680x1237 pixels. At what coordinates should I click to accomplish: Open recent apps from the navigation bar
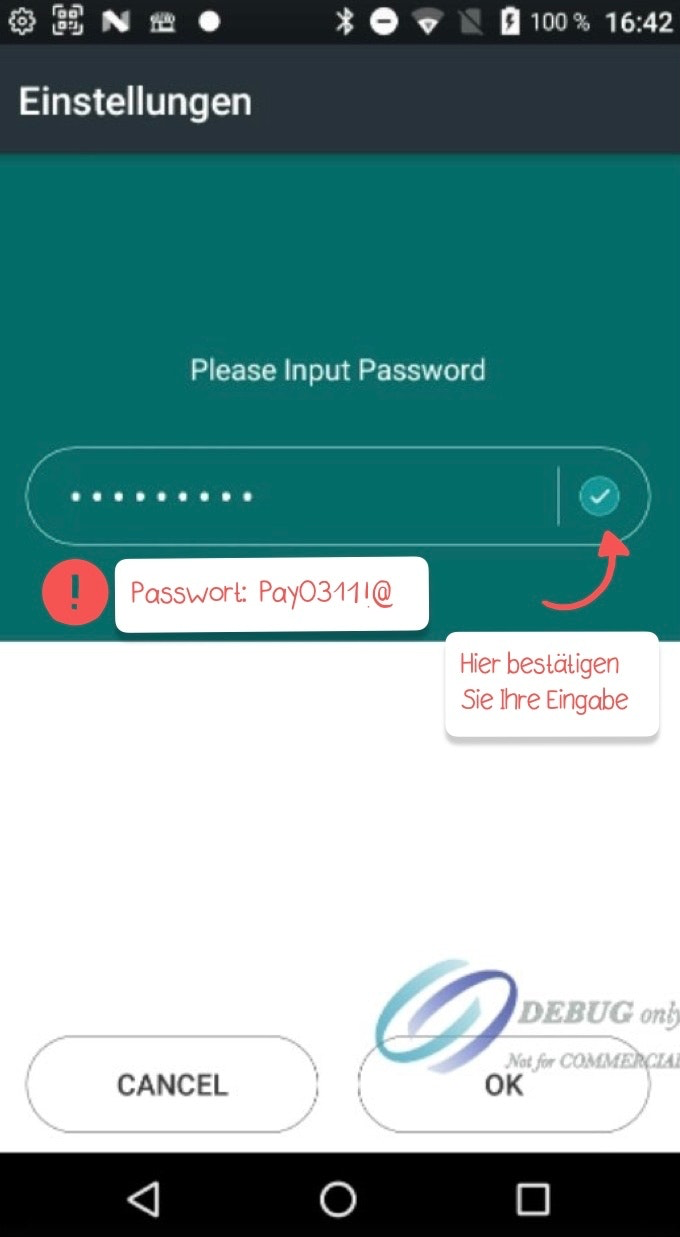coord(532,1198)
